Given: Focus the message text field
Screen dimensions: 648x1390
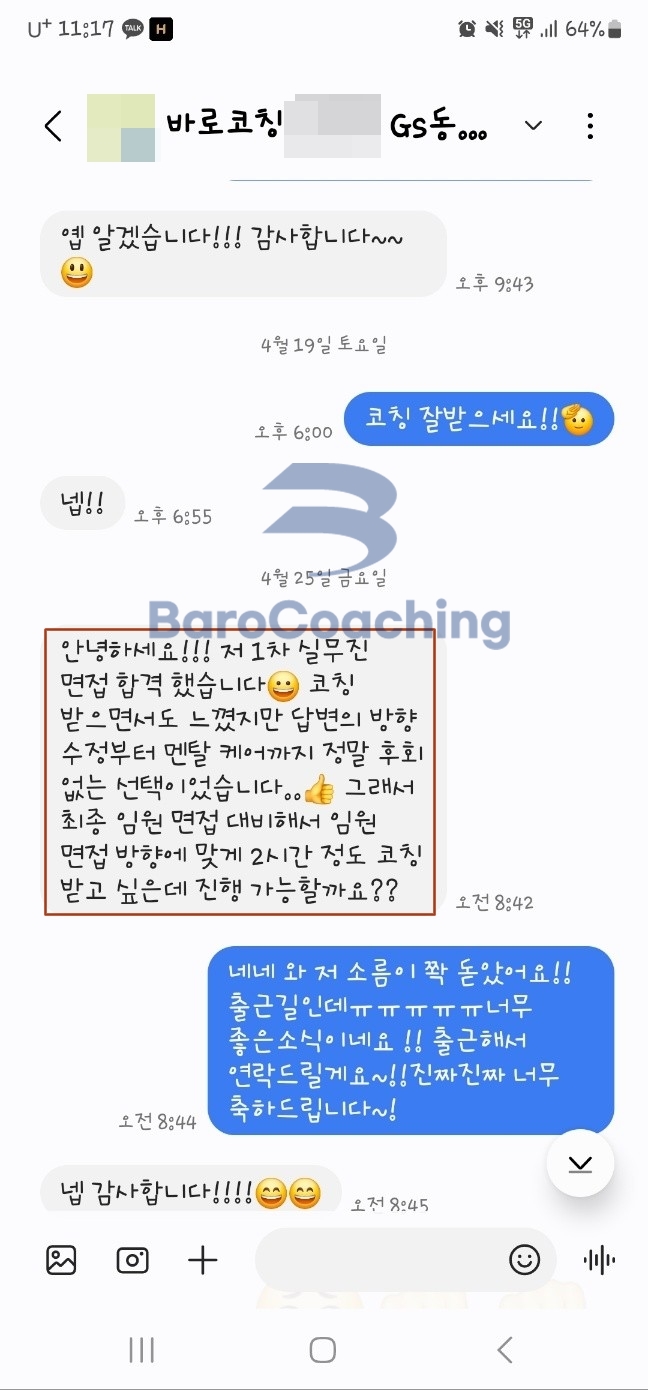Looking at the screenshot, I should (x=380, y=1260).
